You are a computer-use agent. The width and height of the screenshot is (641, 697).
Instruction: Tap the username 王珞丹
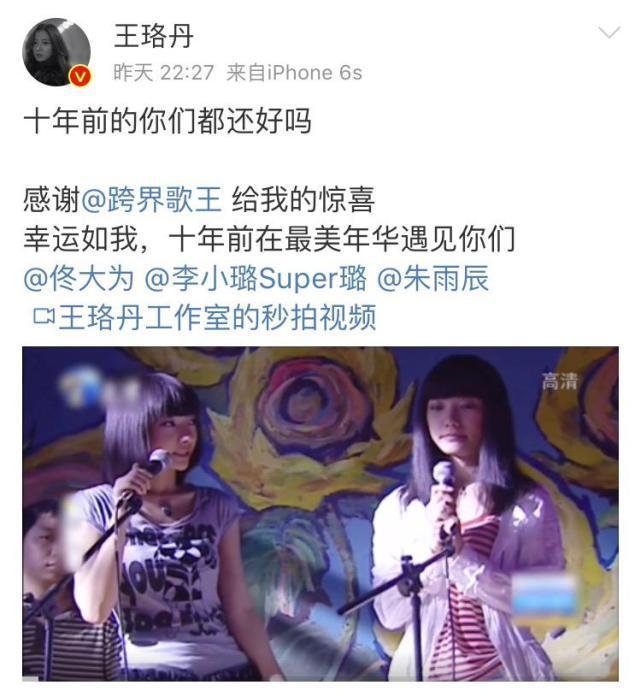tap(153, 37)
